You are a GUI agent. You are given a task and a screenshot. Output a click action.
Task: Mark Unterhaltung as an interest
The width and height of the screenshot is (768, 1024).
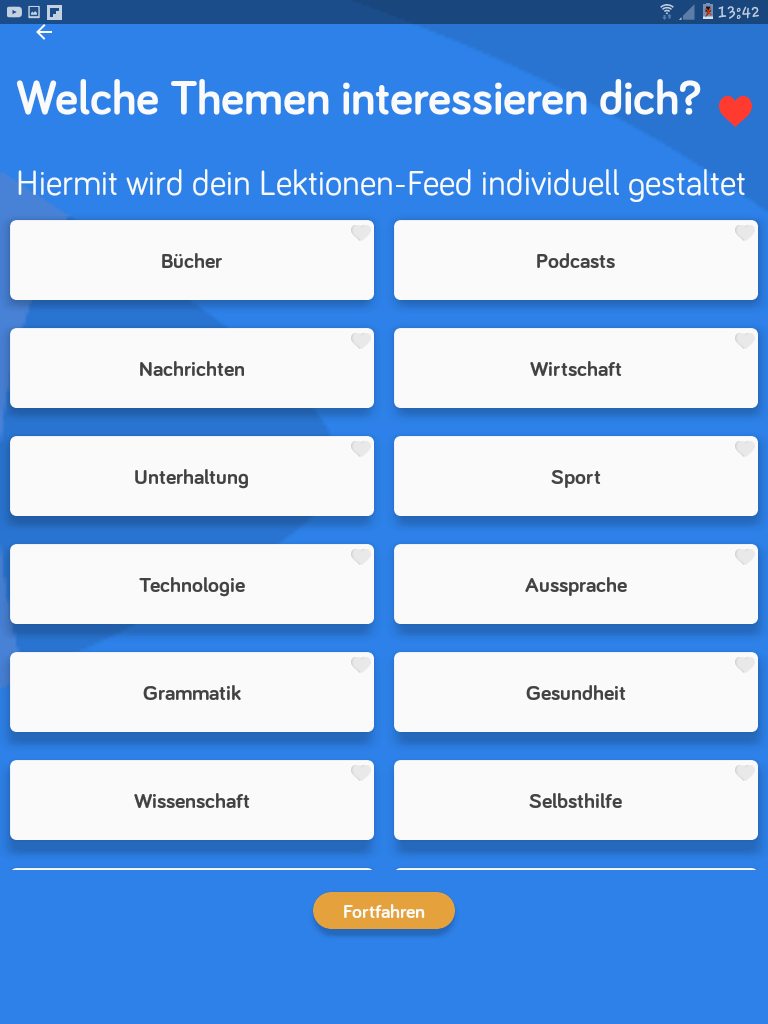192,477
